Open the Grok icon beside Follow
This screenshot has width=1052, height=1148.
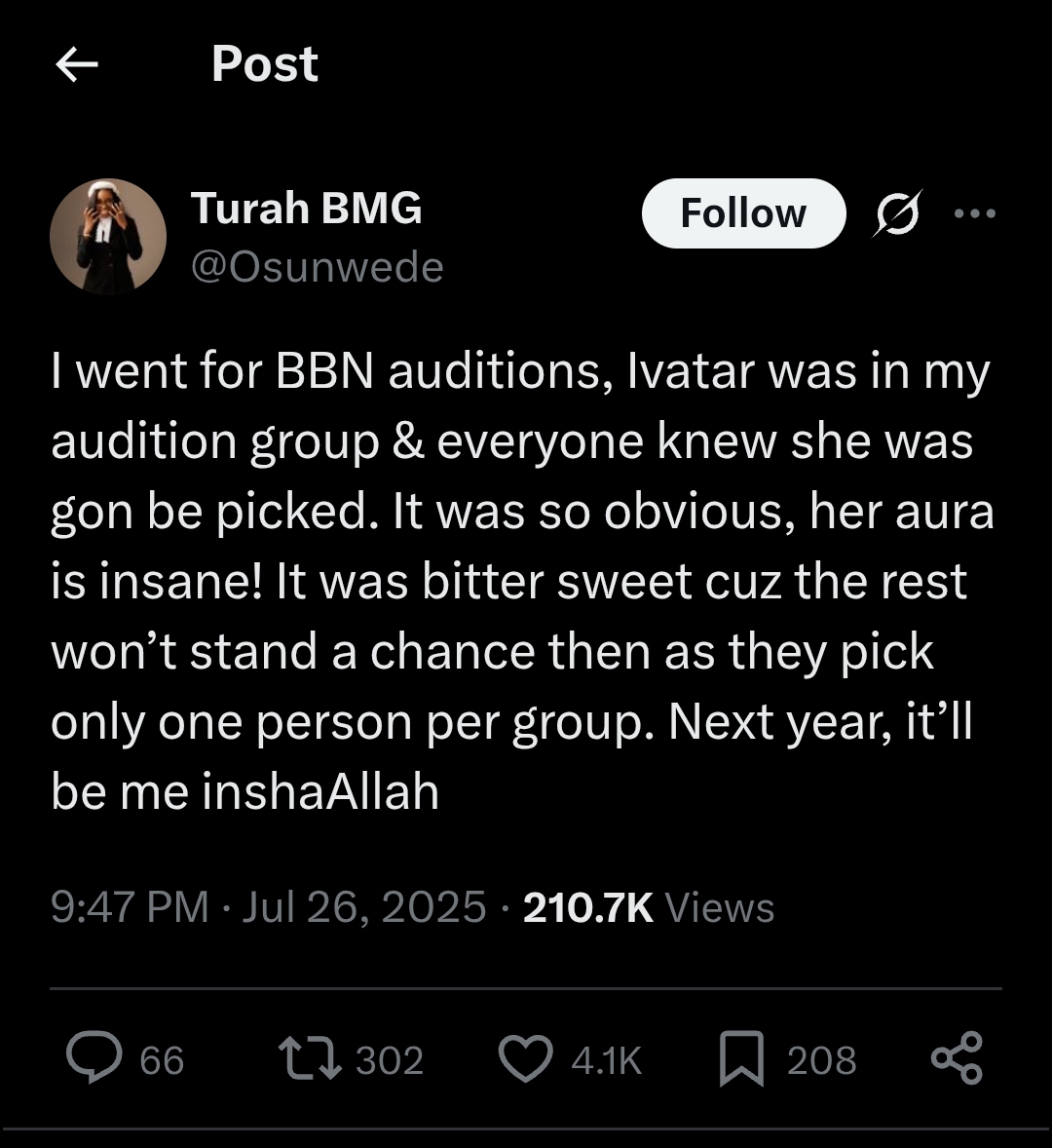pos(895,213)
